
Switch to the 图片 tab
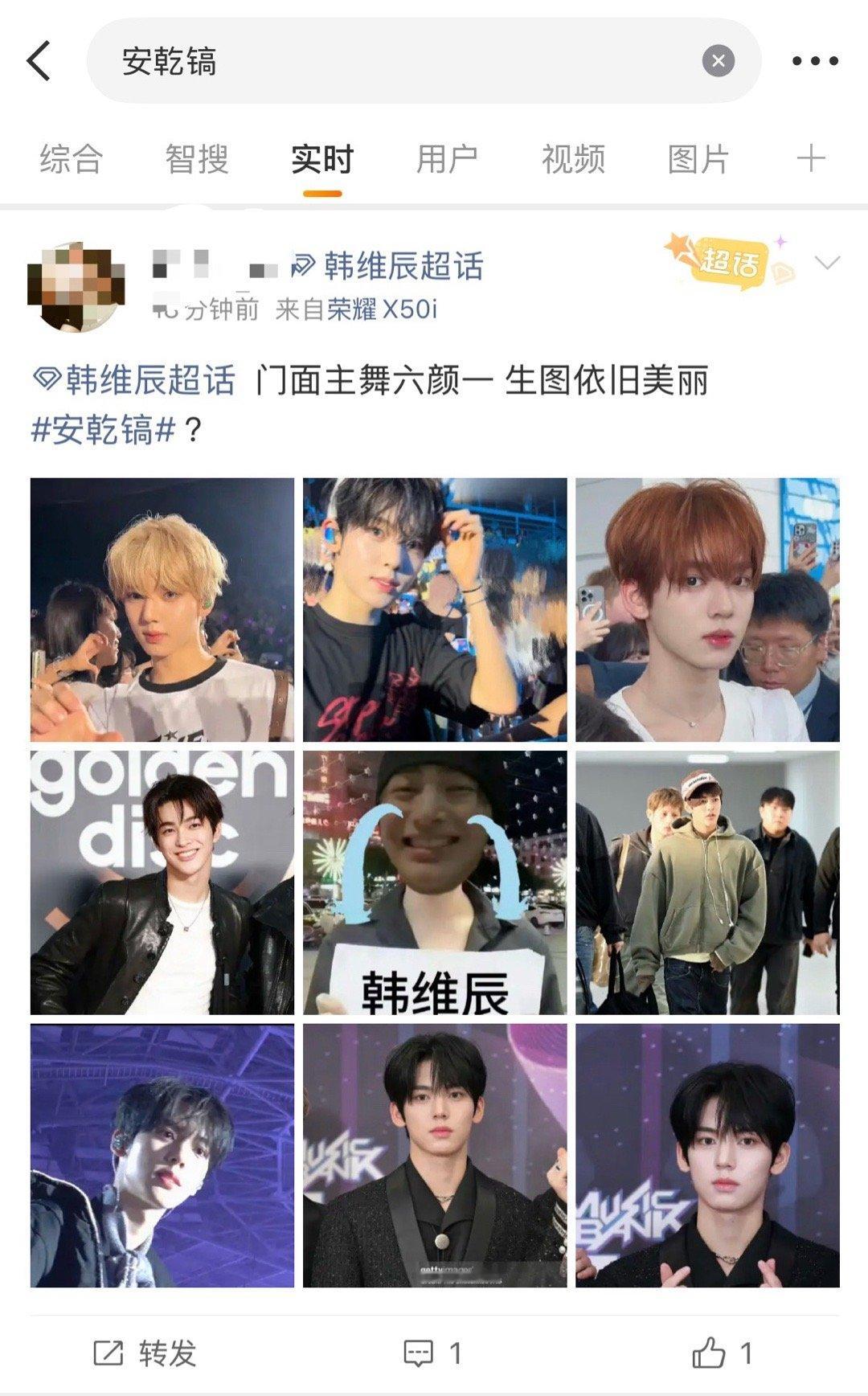pos(697,159)
